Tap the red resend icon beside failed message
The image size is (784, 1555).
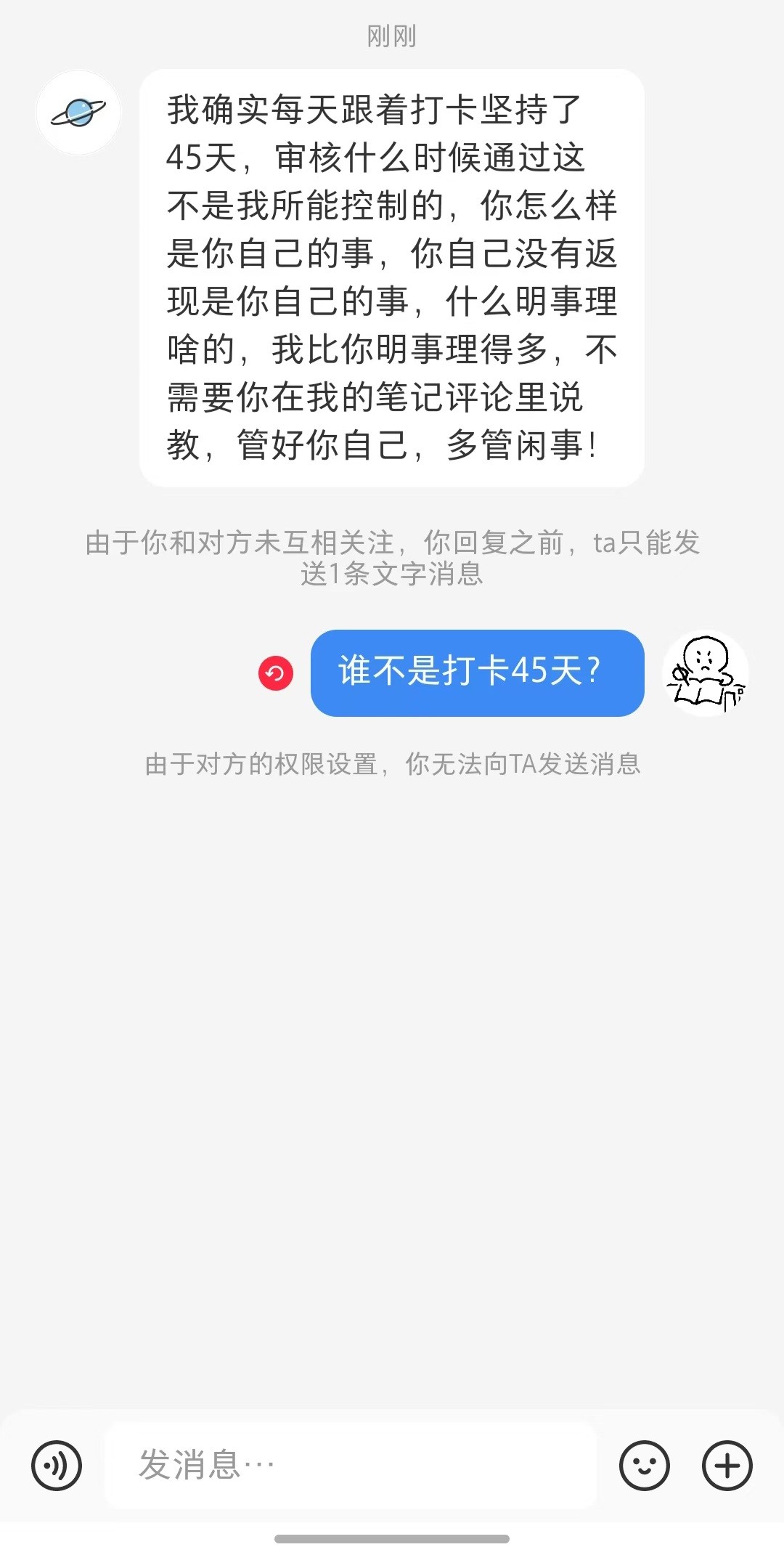pos(276,673)
